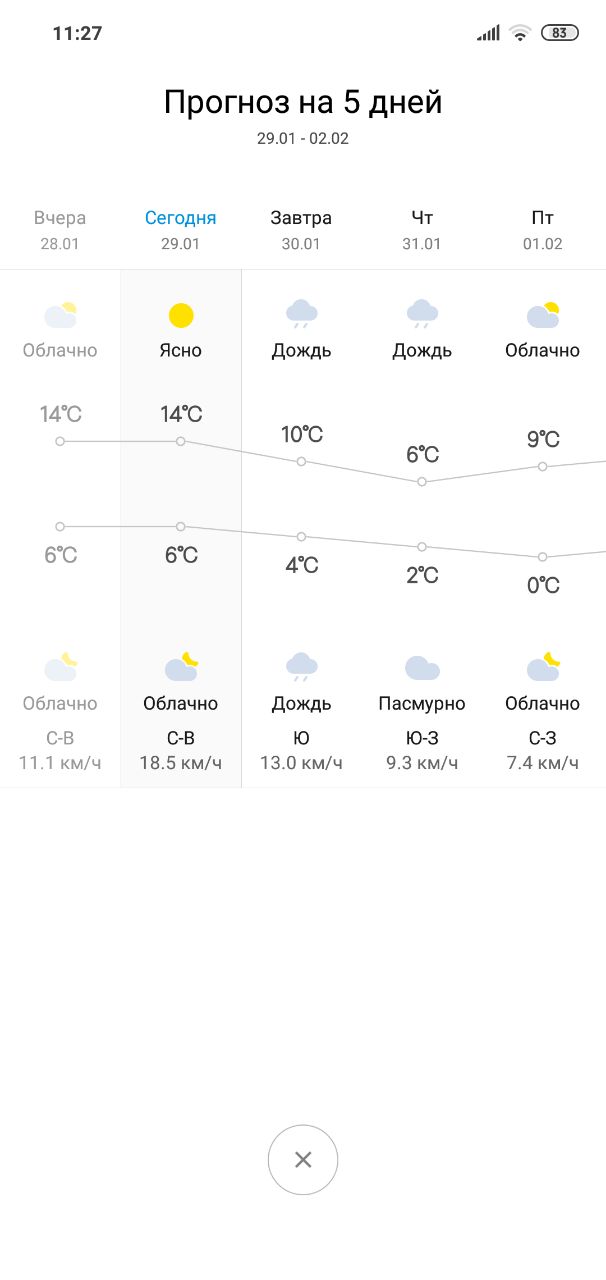This screenshot has width=606, height=1280.
Task: Close the 5-day forecast screen
Action: click(303, 1160)
